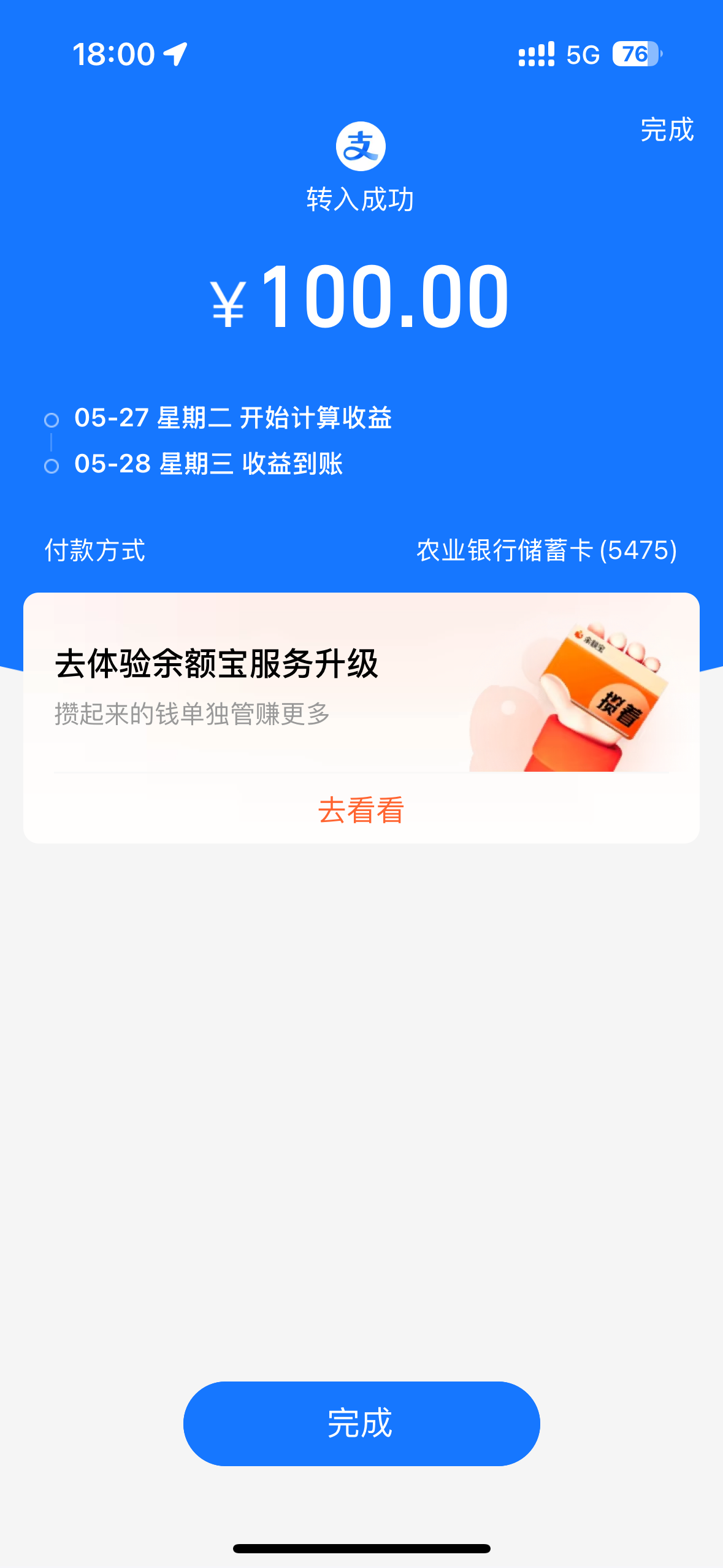The height and width of the screenshot is (1568, 723).
Task: Tap the large blue 完成 button
Action: pos(361,1423)
